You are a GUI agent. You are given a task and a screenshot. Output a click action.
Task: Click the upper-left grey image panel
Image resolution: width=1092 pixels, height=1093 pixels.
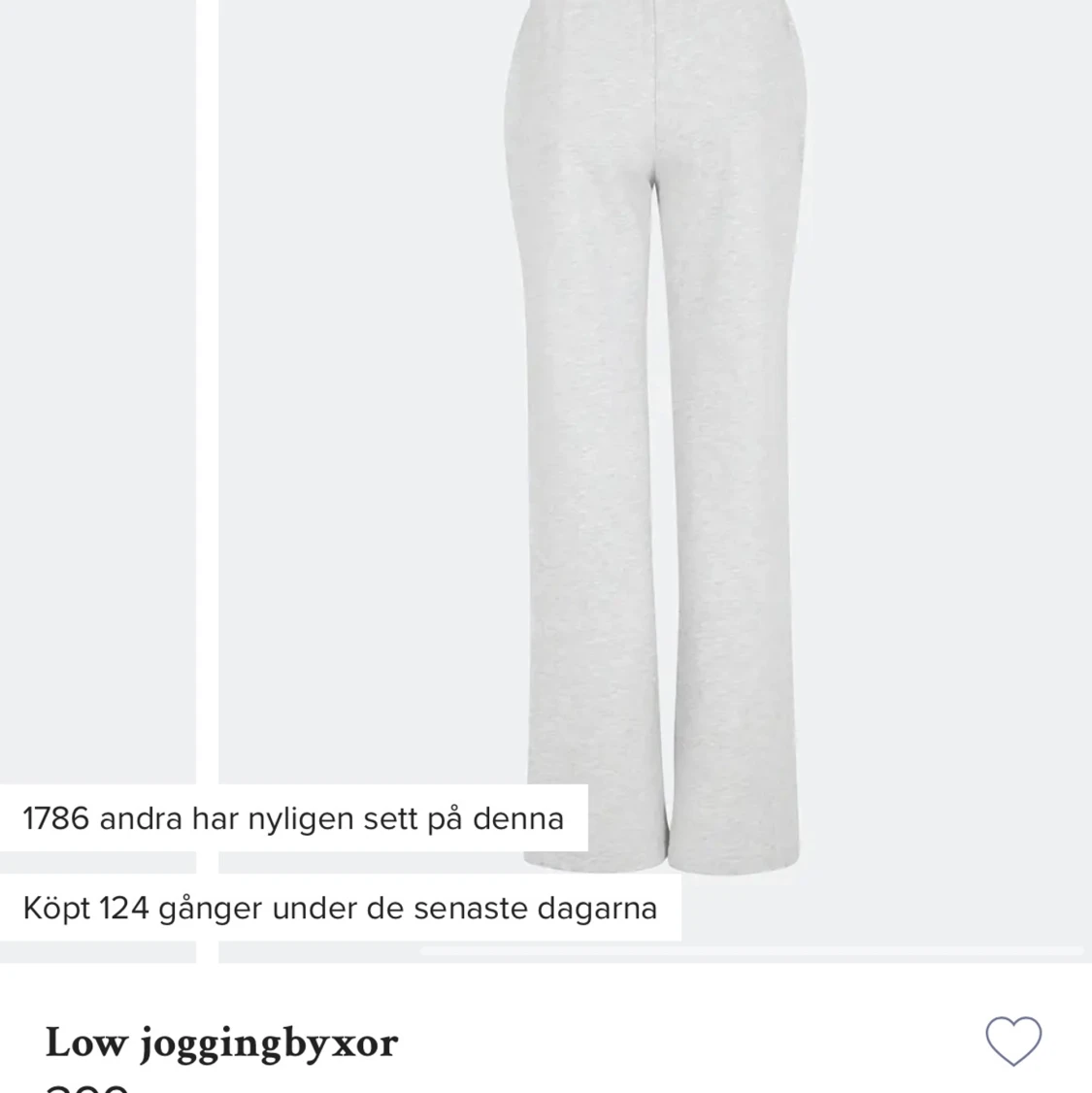point(97,388)
